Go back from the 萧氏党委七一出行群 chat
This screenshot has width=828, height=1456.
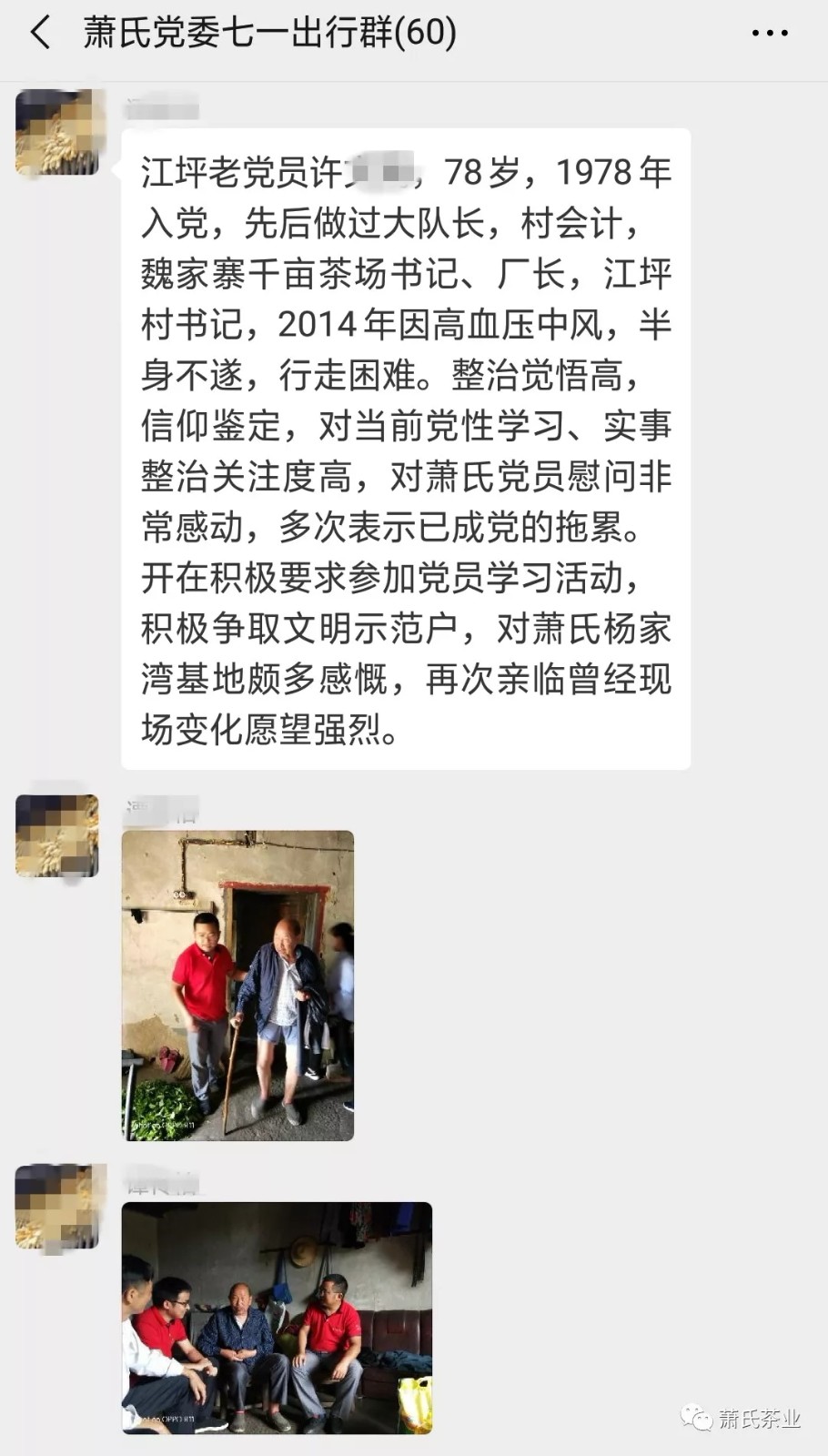(40, 34)
